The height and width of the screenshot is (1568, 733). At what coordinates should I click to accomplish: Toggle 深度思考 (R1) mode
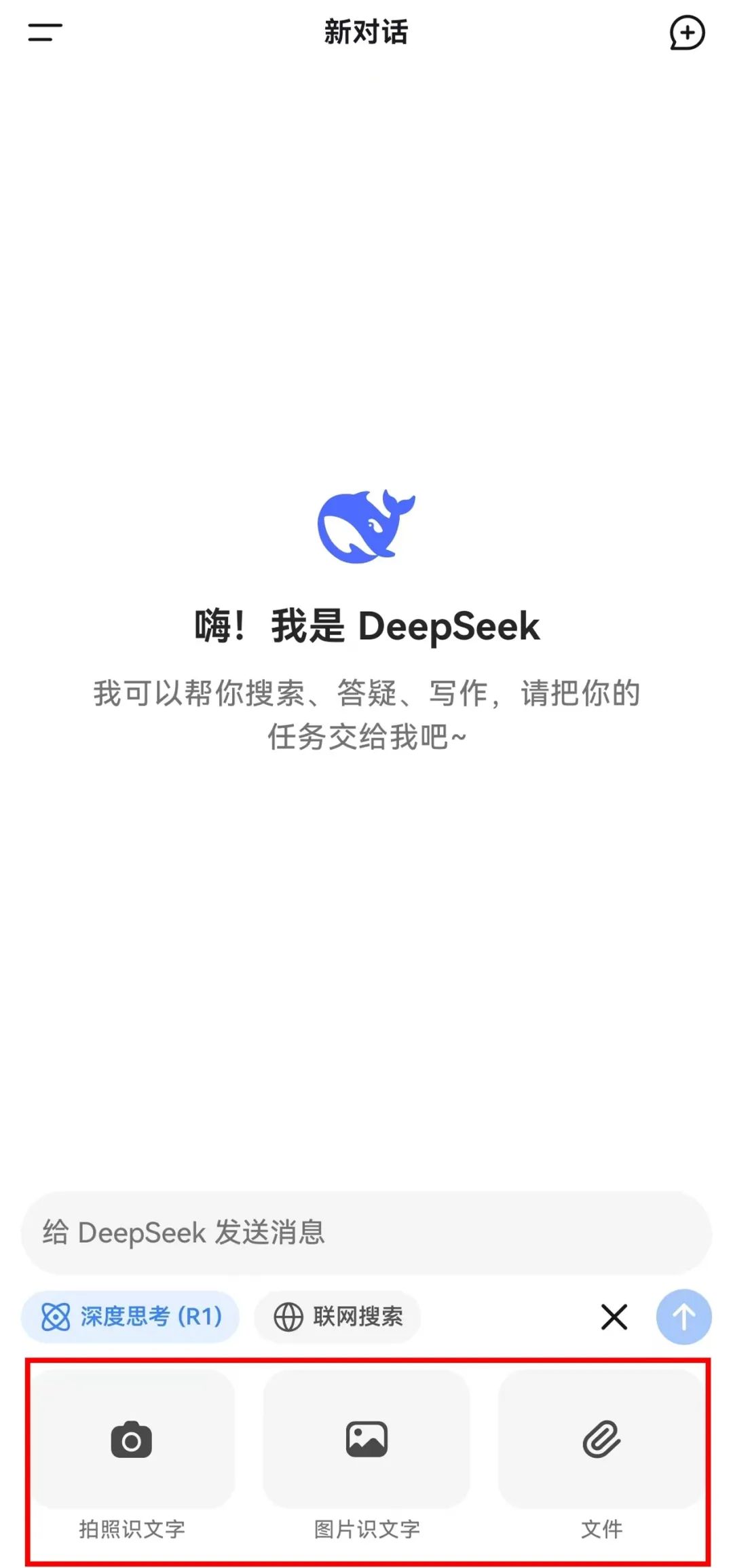click(130, 1317)
